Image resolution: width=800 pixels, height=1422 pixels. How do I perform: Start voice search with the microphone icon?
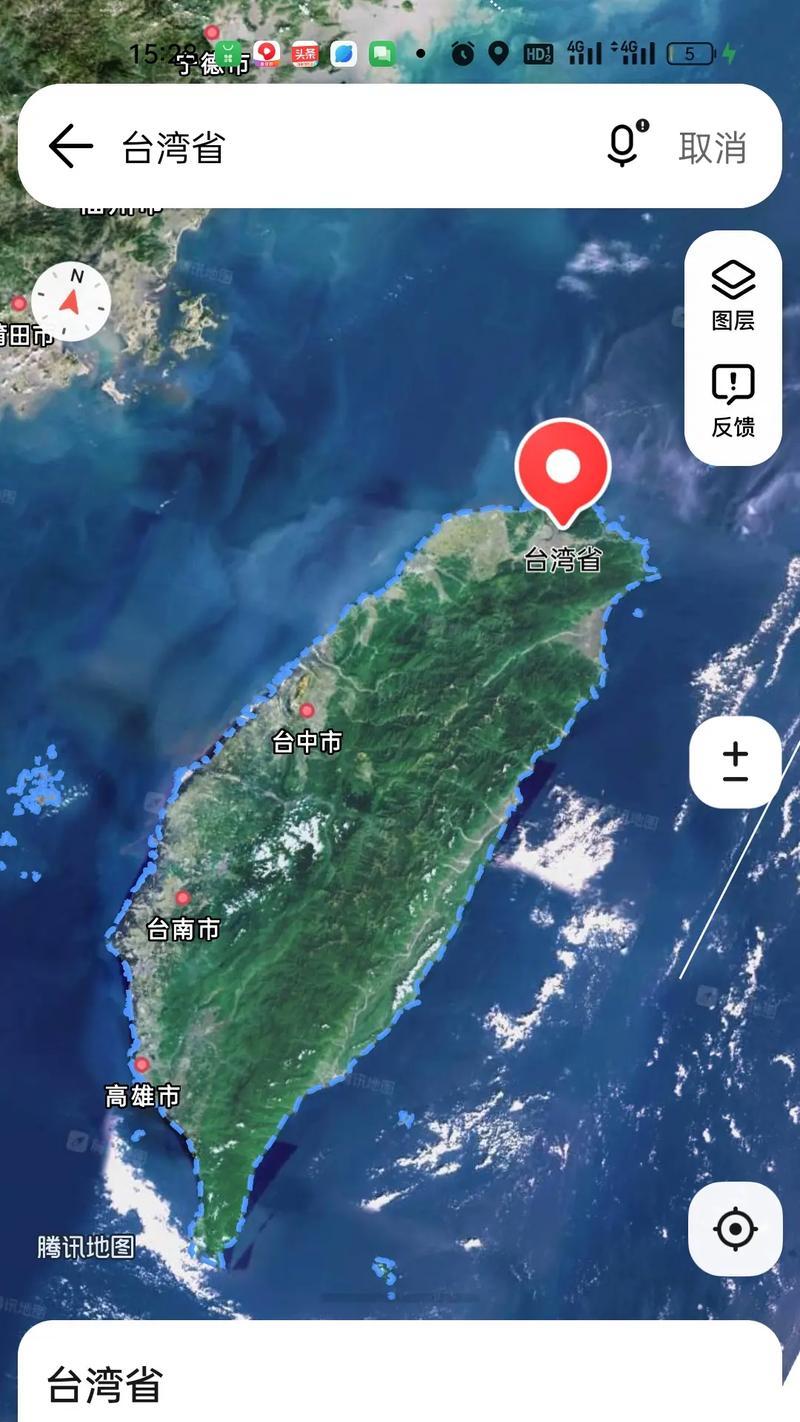624,146
